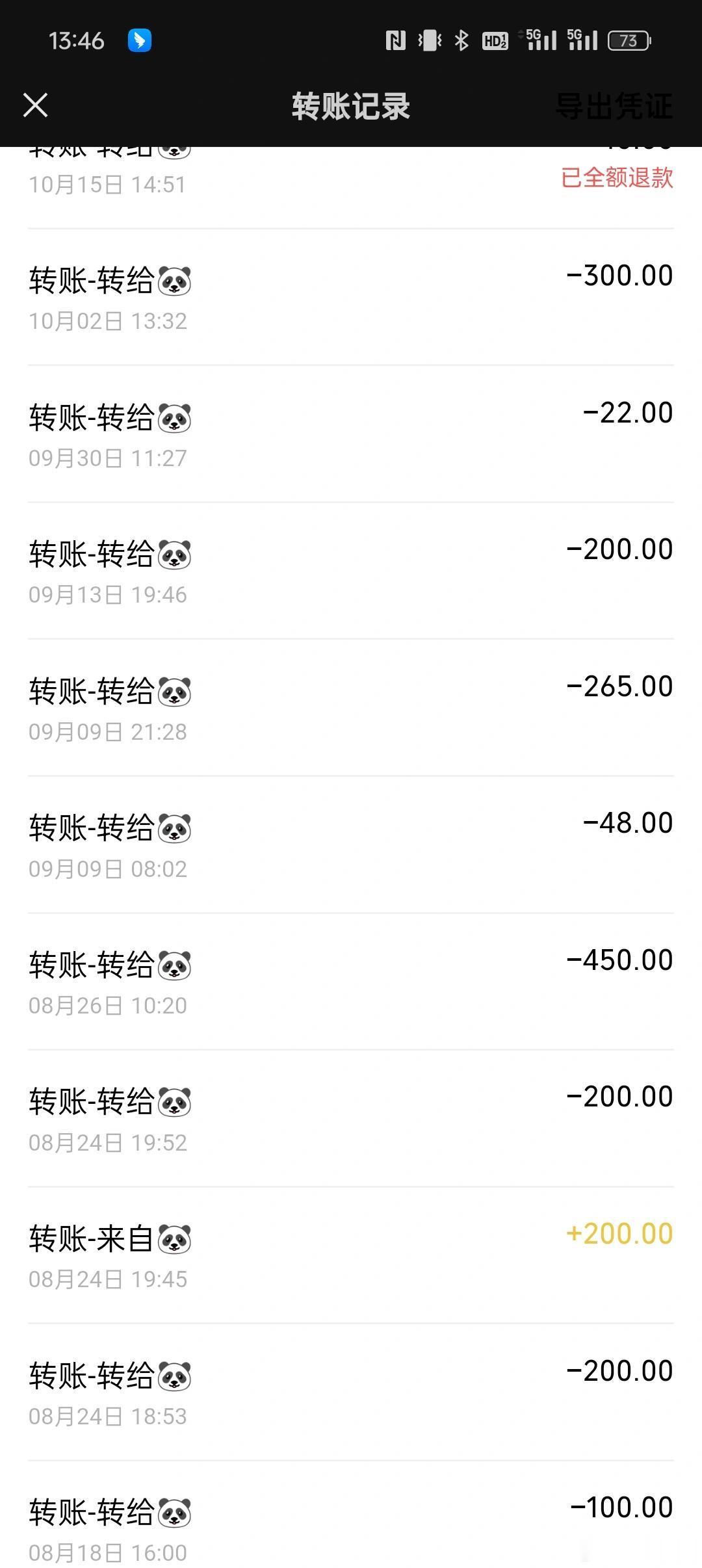View the -100.00 transfer on 08月18日 16:00
Image resolution: width=702 pixels, height=1568 pixels.
(351, 1515)
